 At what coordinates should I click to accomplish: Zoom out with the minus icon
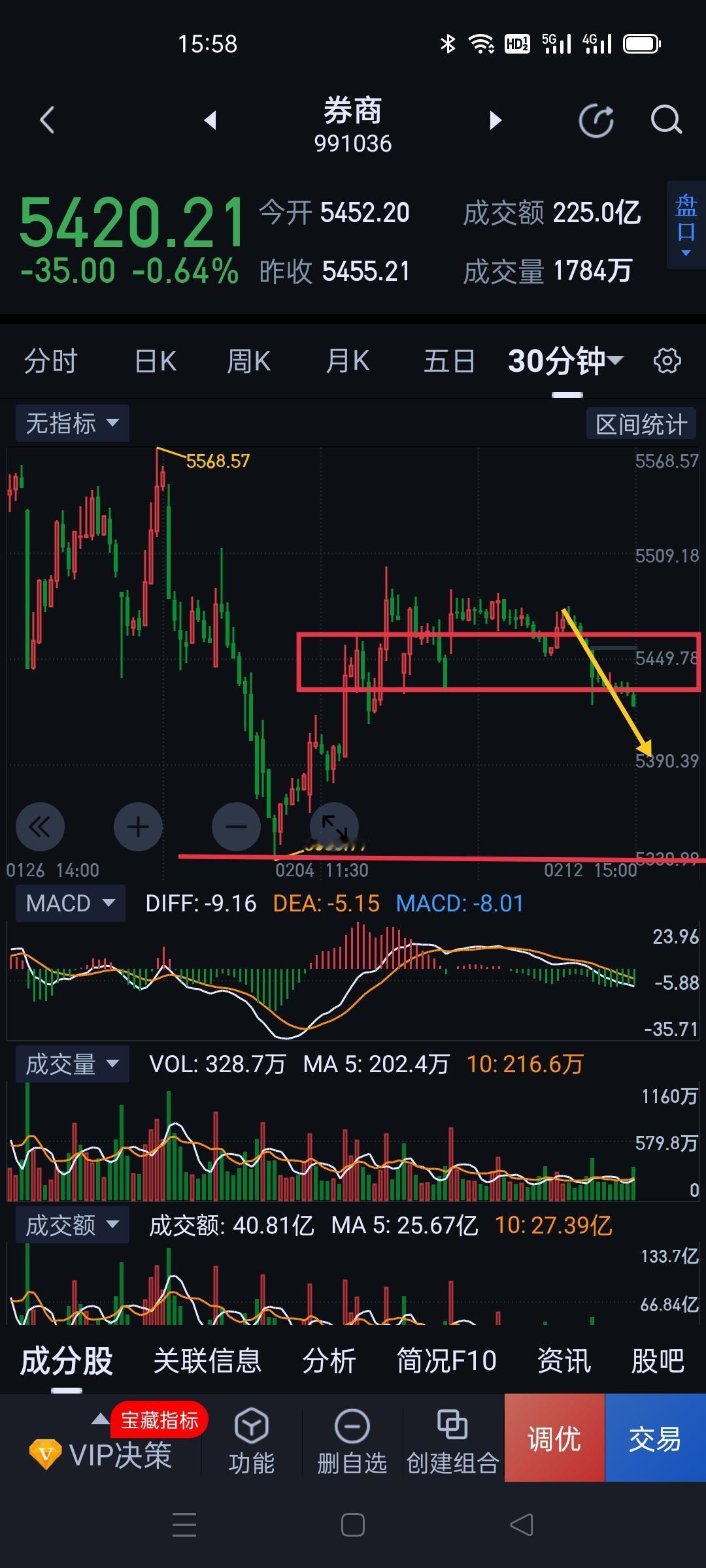tap(236, 826)
